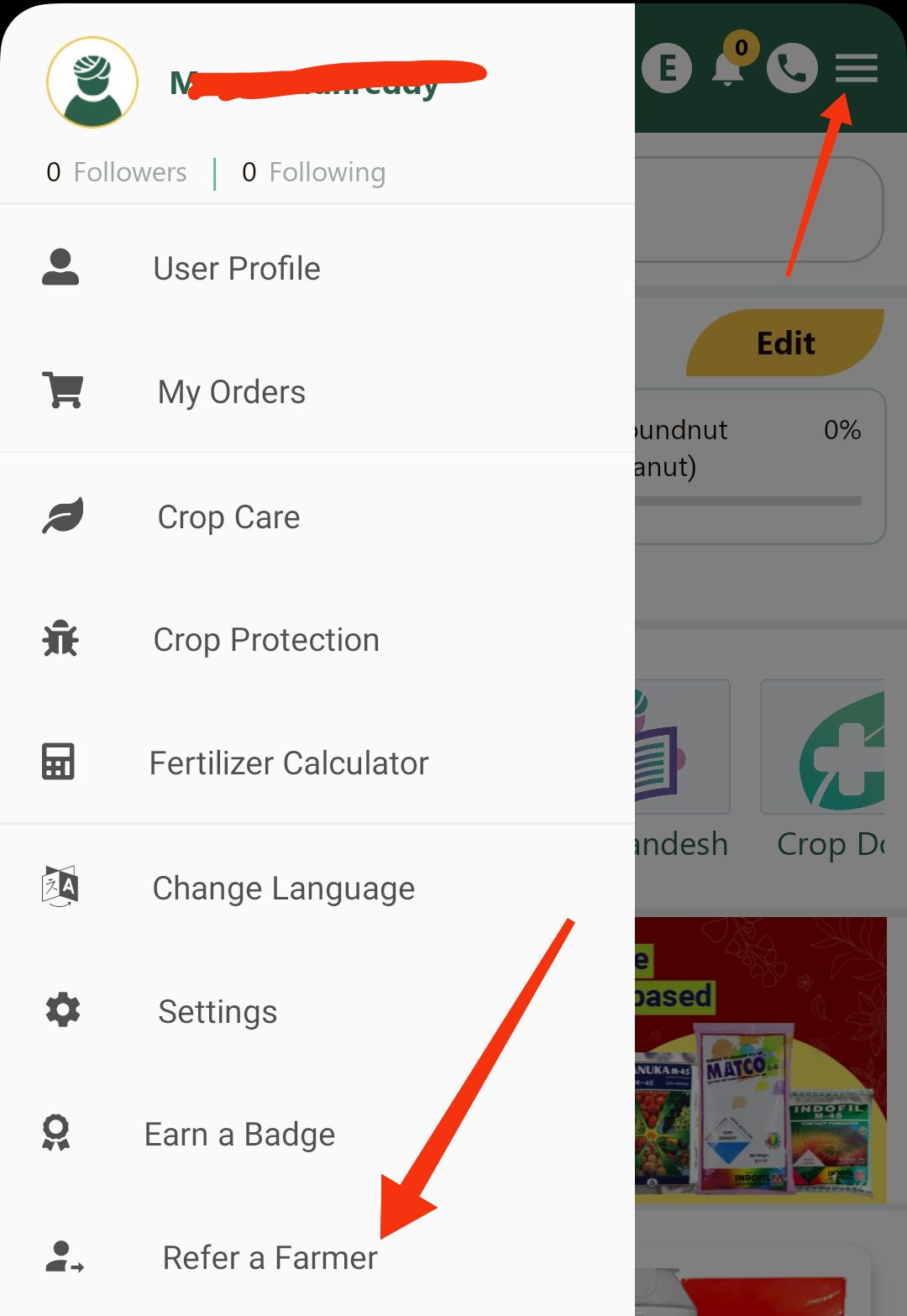Tap the E language icon
Viewport: 907px width, 1316px height.
tap(667, 68)
